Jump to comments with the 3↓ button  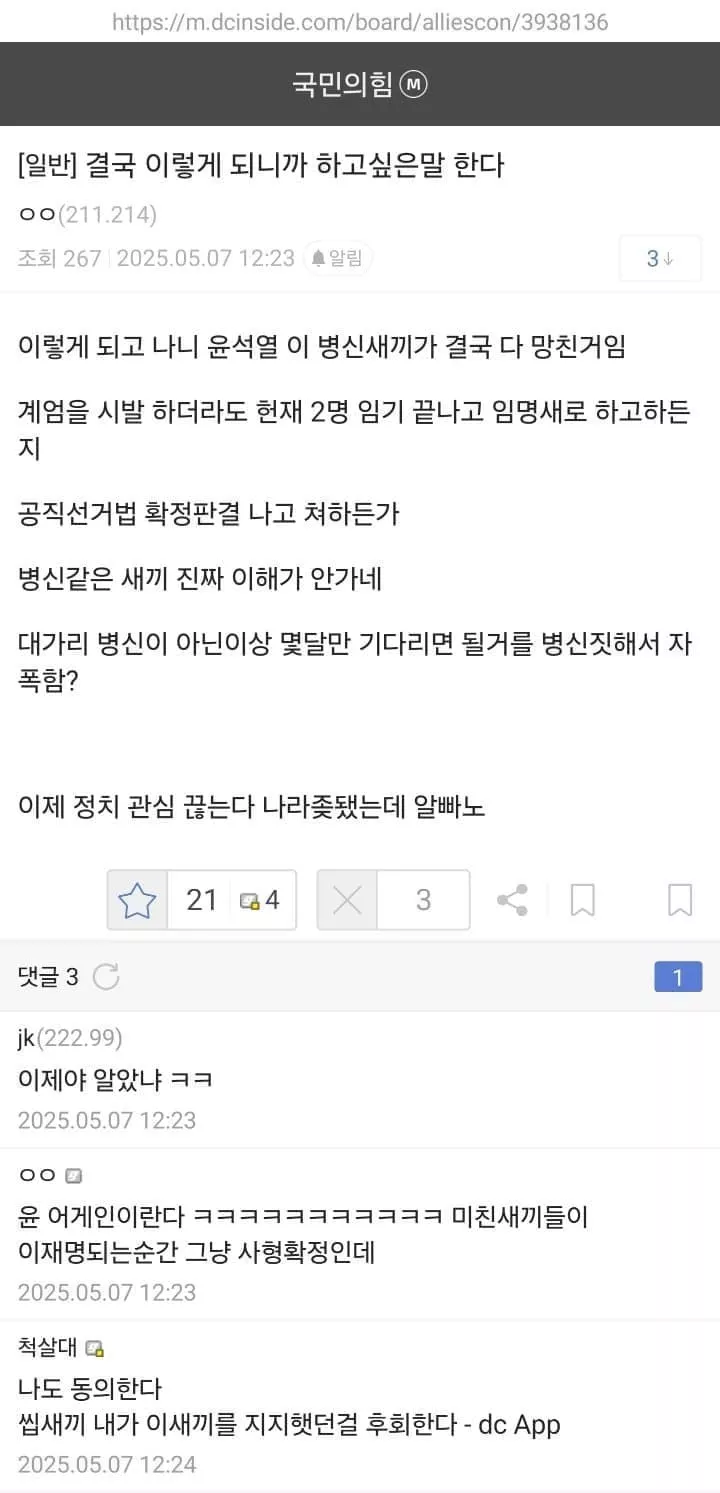pyautogui.click(x=659, y=259)
